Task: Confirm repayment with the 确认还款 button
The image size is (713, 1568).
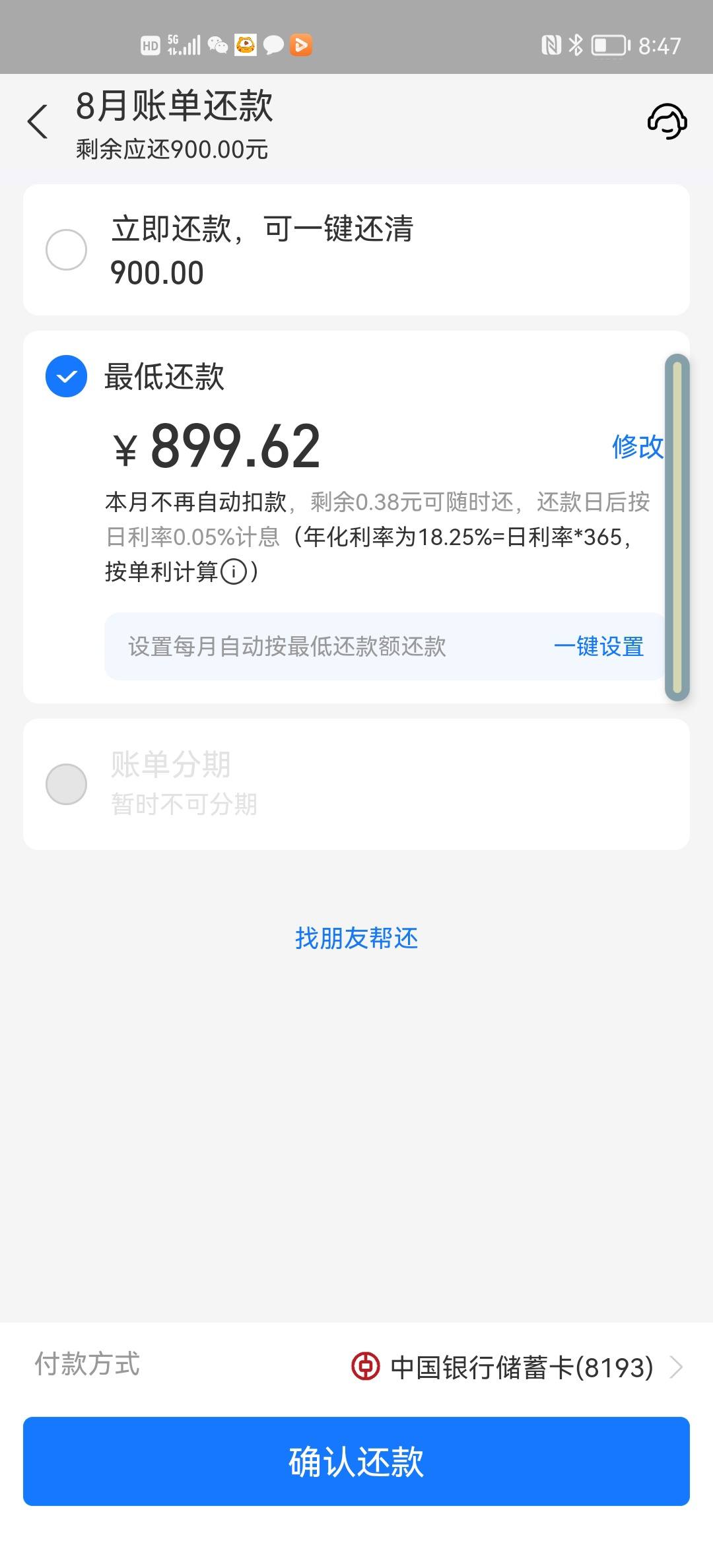Action: tap(356, 1461)
